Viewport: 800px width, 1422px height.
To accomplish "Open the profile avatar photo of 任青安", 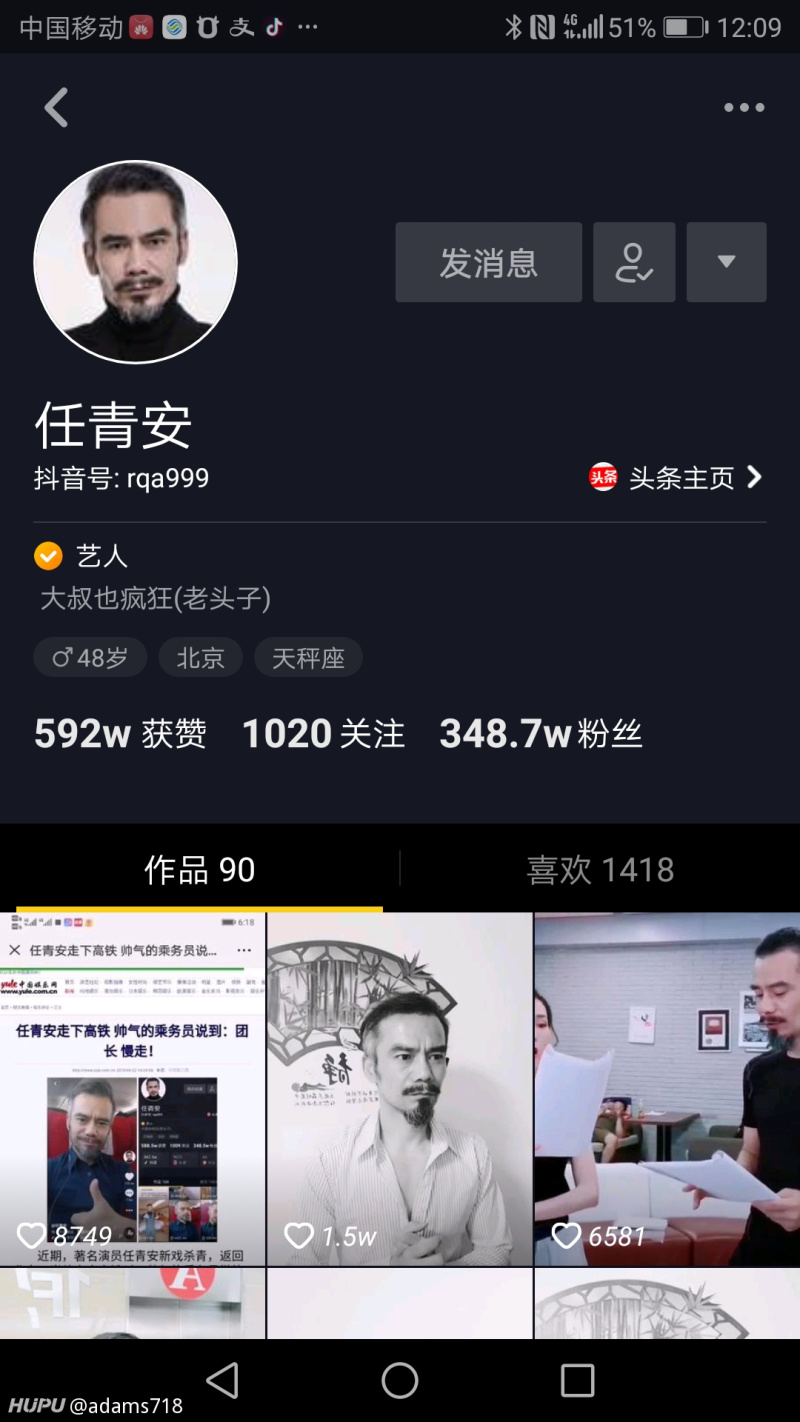I will tap(136, 262).
